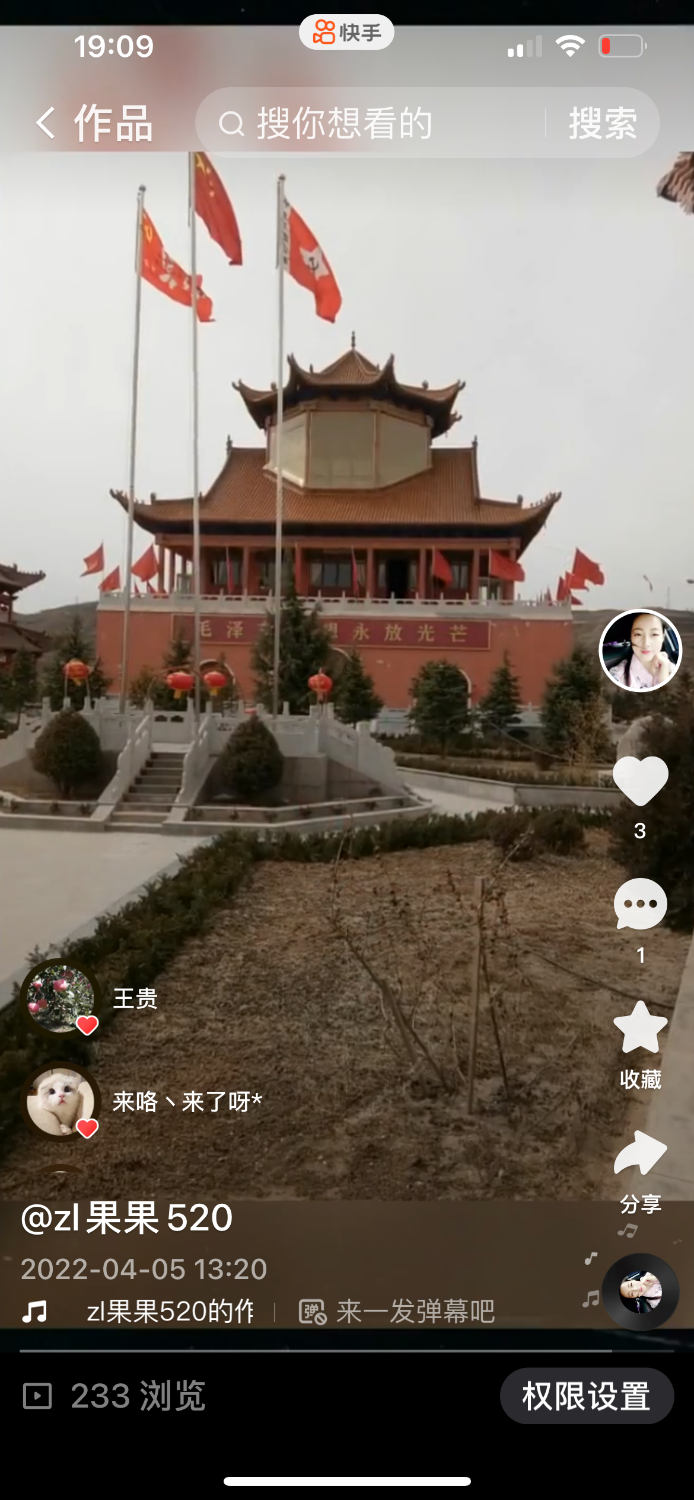Image resolution: width=694 pixels, height=1500 pixels.
Task: Open the @zl果果520 author name
Action: coord(127,1218)
